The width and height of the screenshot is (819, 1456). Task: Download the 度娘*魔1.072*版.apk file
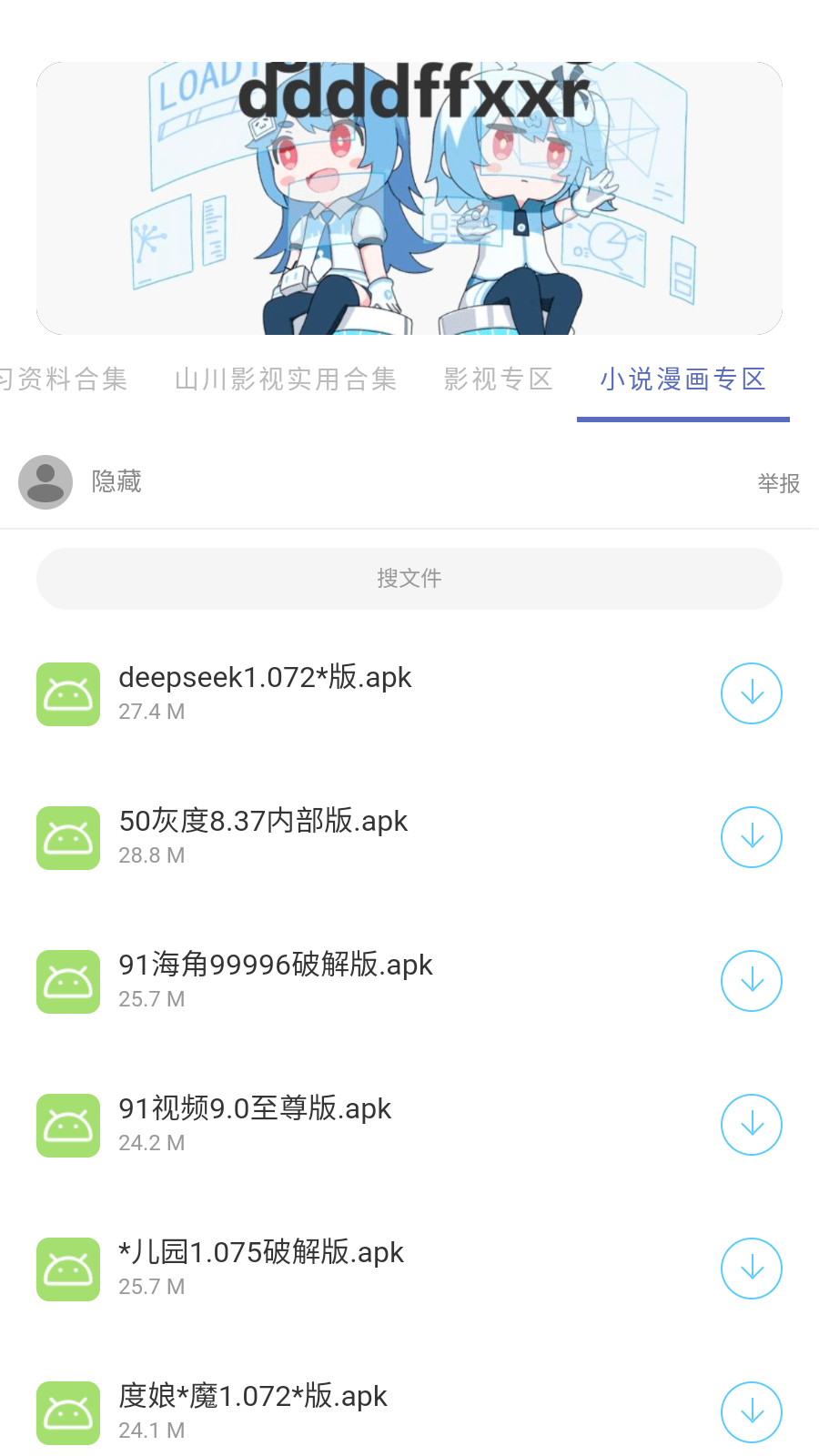(x=751, y=1412)
